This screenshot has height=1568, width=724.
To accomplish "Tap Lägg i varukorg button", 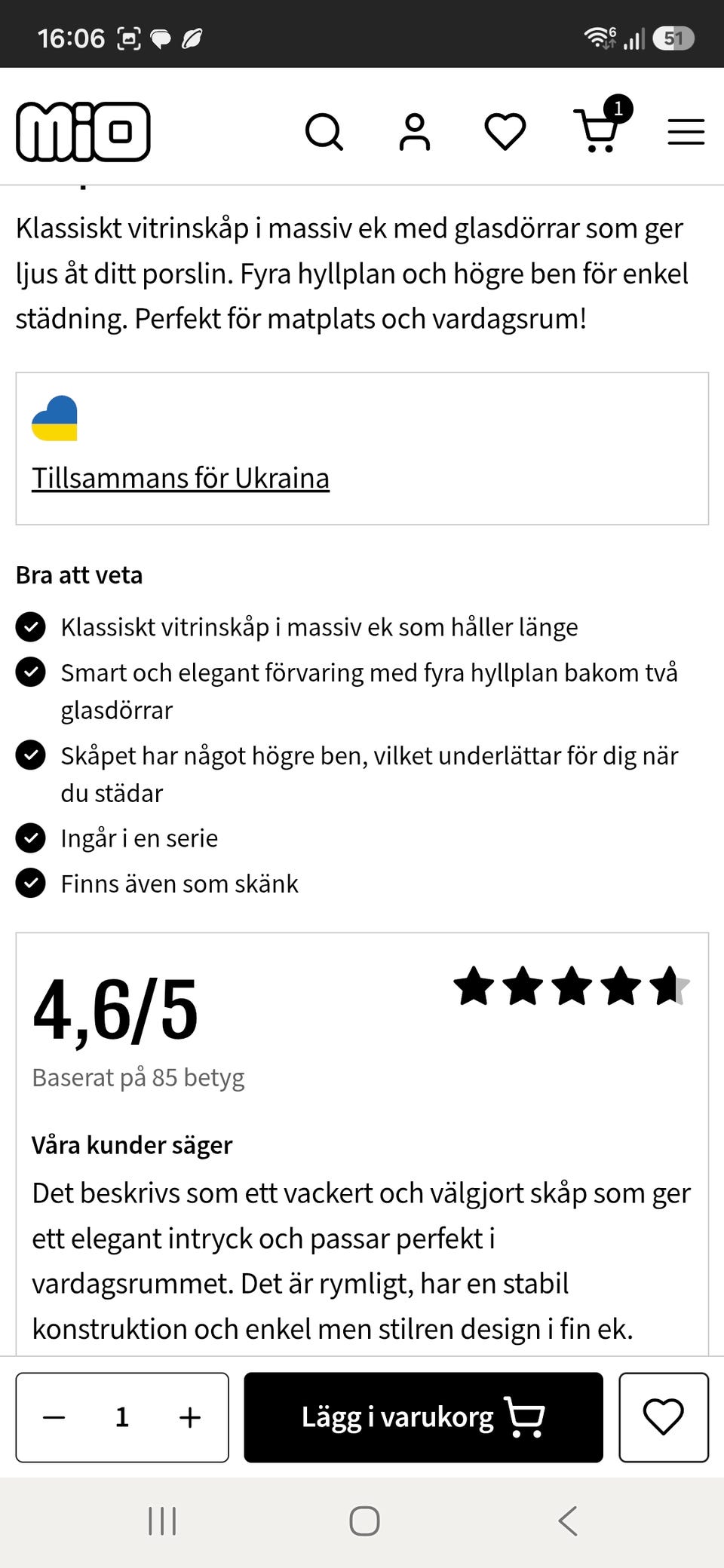I will click(x=423, y=1417).
